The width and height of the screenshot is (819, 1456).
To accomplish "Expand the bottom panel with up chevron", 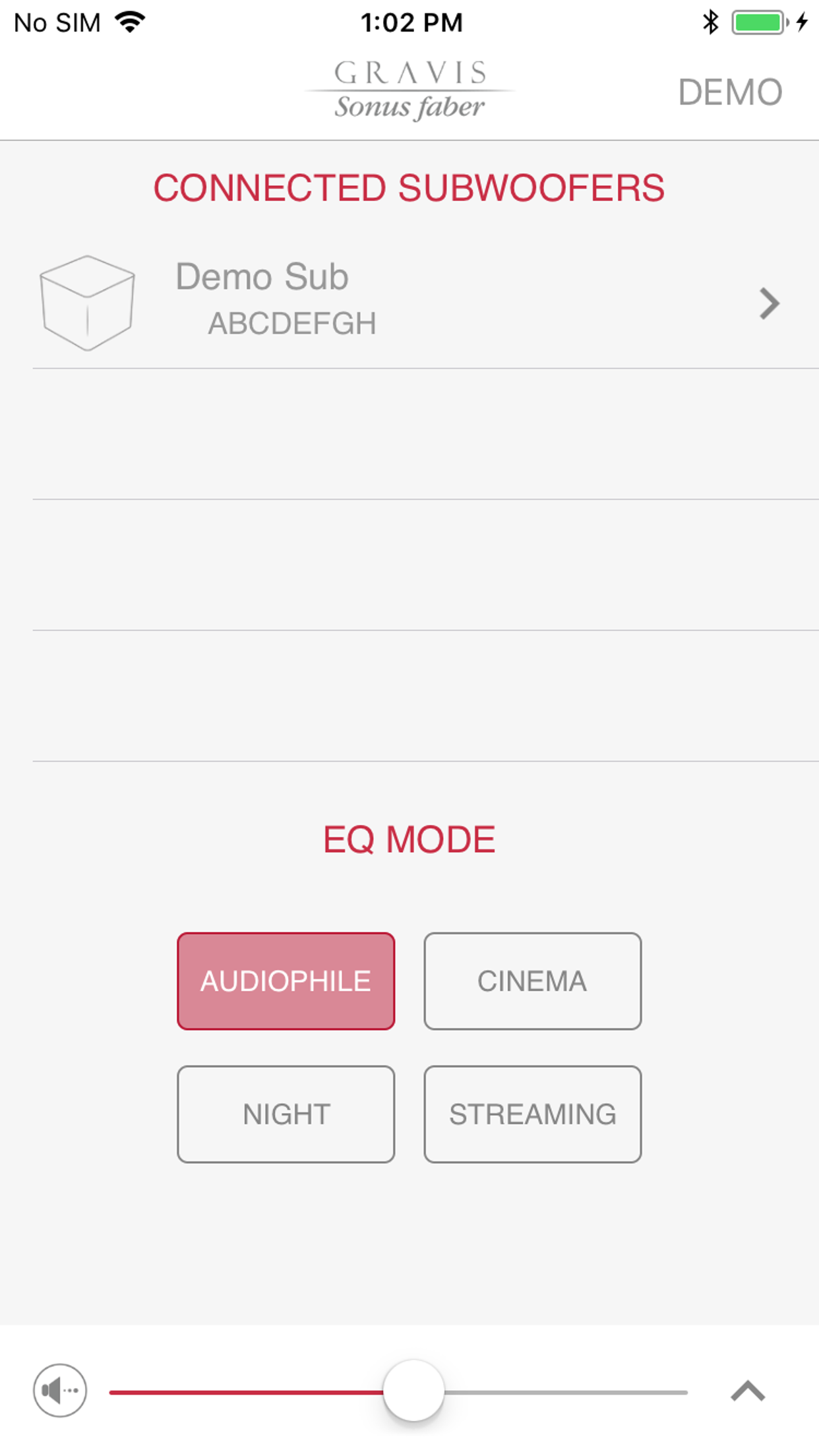I will point(748,1390).
